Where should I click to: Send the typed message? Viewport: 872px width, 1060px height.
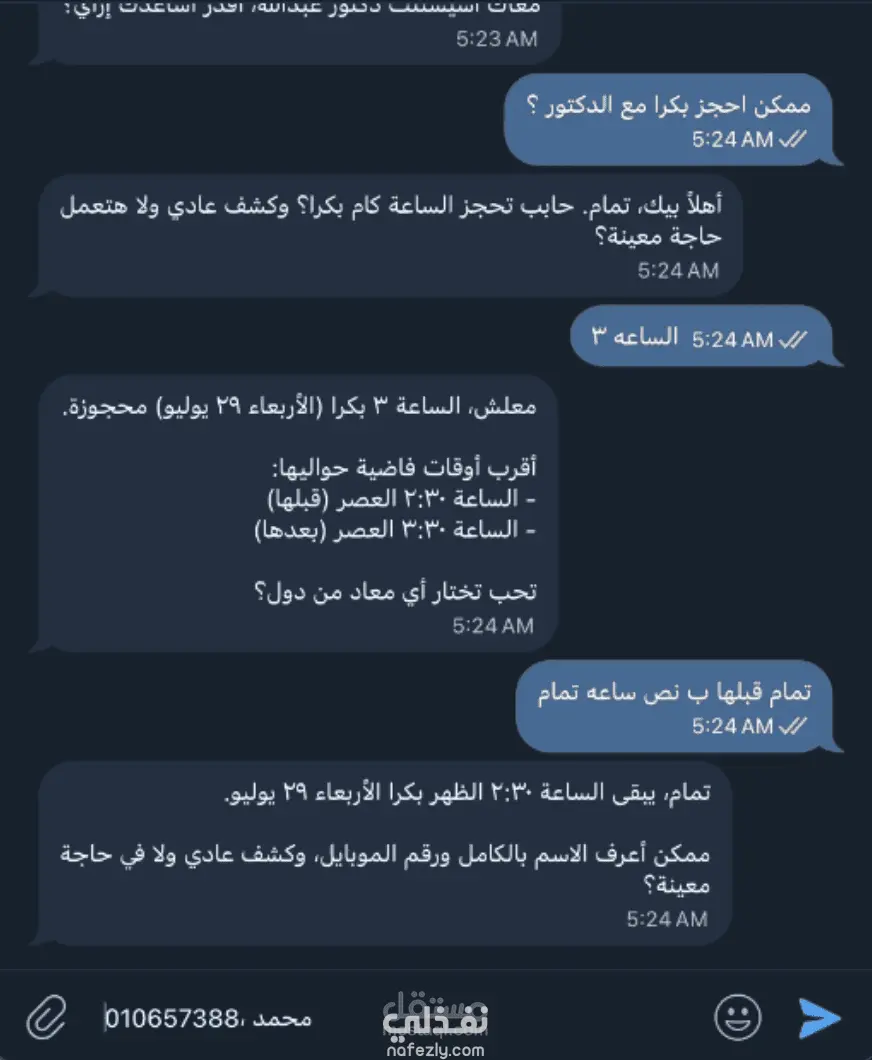819,1017
